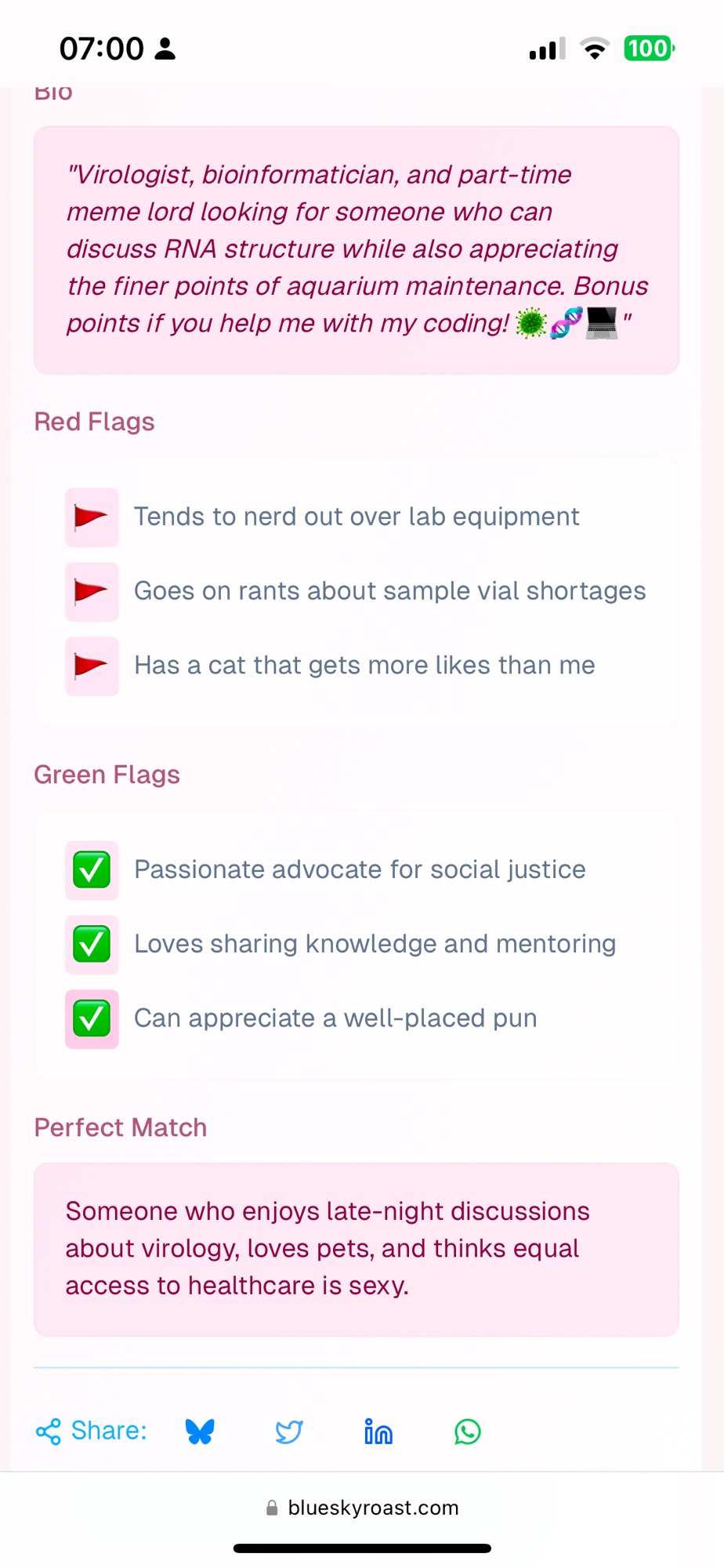Tap the blueskyroast.com address bar
This screenshot has height=1568, width=724.
(362, 1508)
